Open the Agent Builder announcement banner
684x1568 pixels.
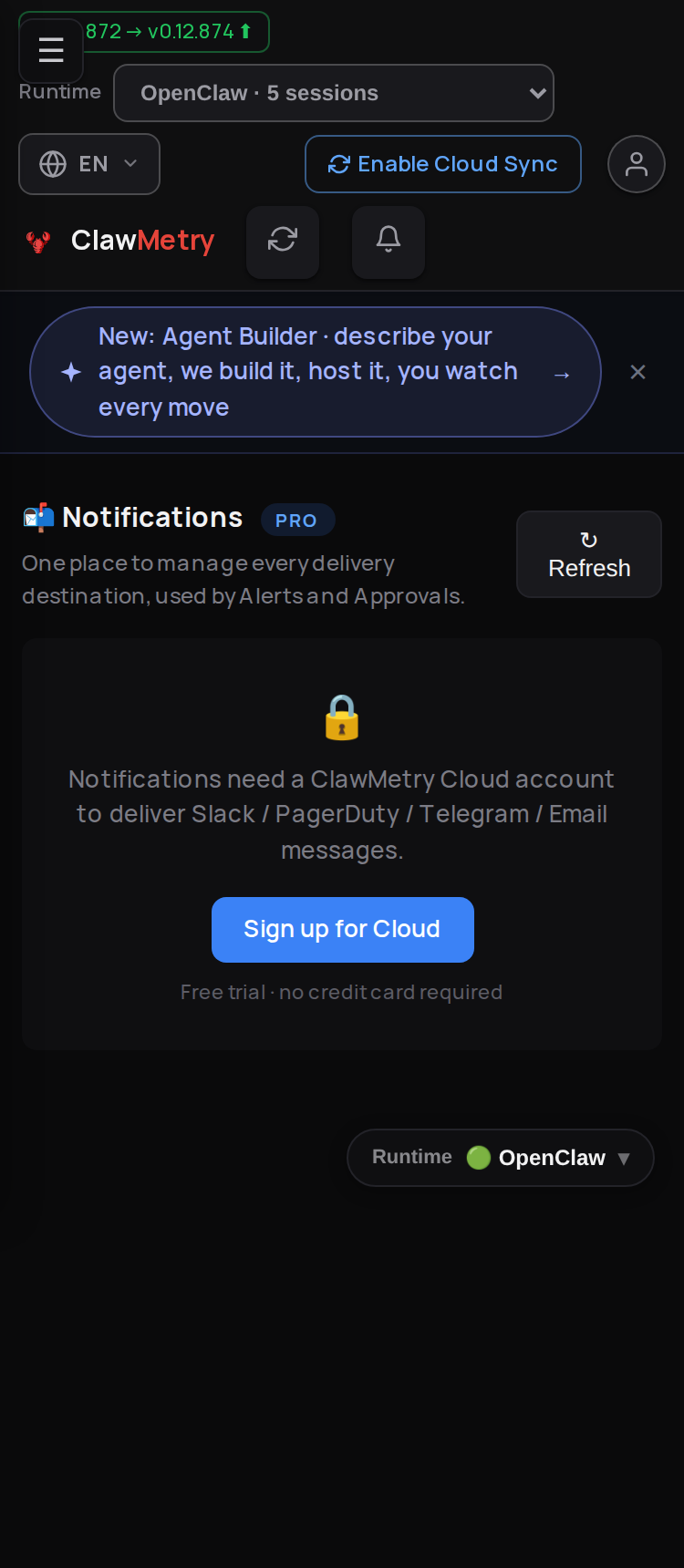coord(316,372)
